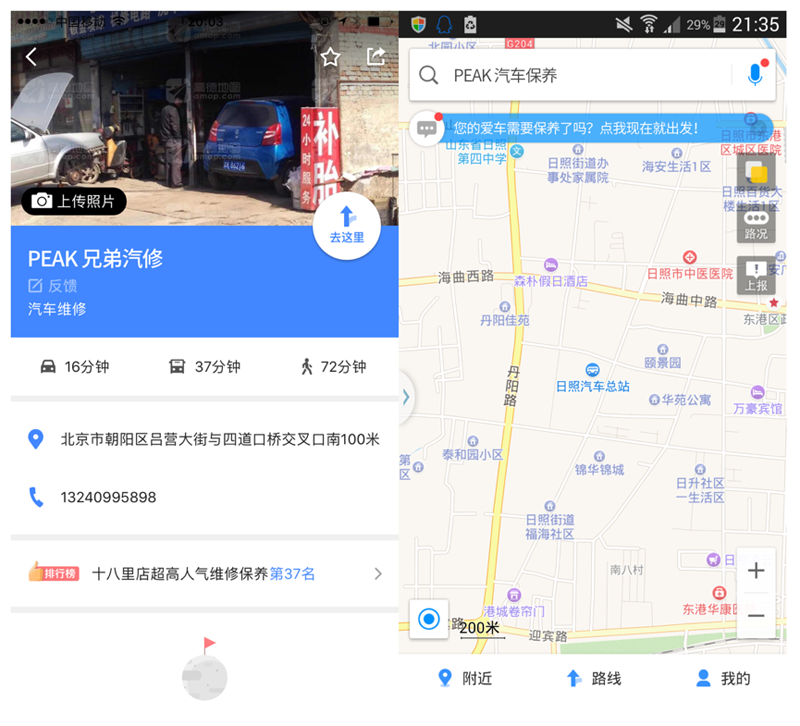800x726 pixels.
Task: Switch to the 我的 tab
Action: pyautogui.click(x=722, y=678)
